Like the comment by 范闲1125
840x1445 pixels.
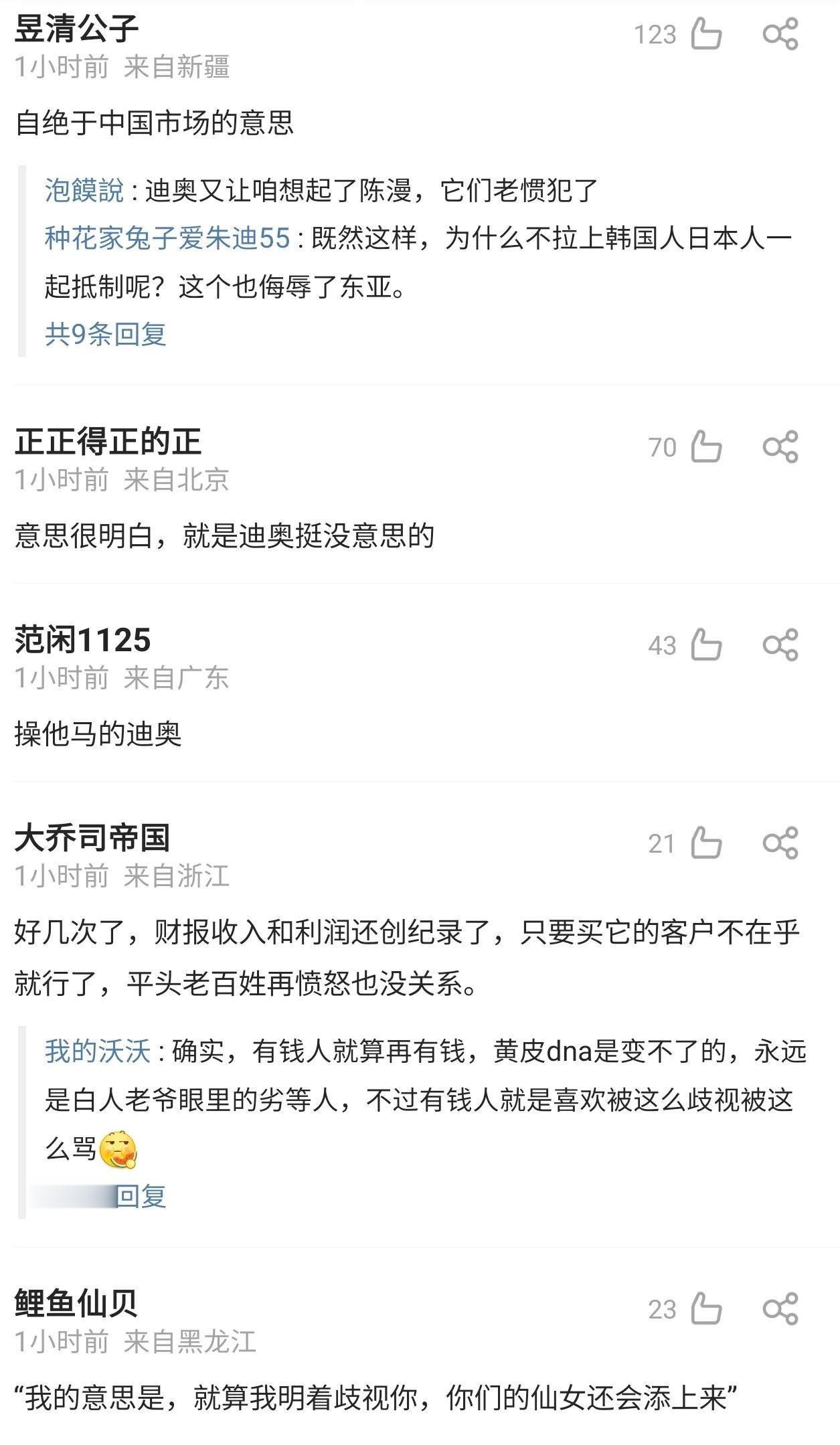[x=705, y=645]
